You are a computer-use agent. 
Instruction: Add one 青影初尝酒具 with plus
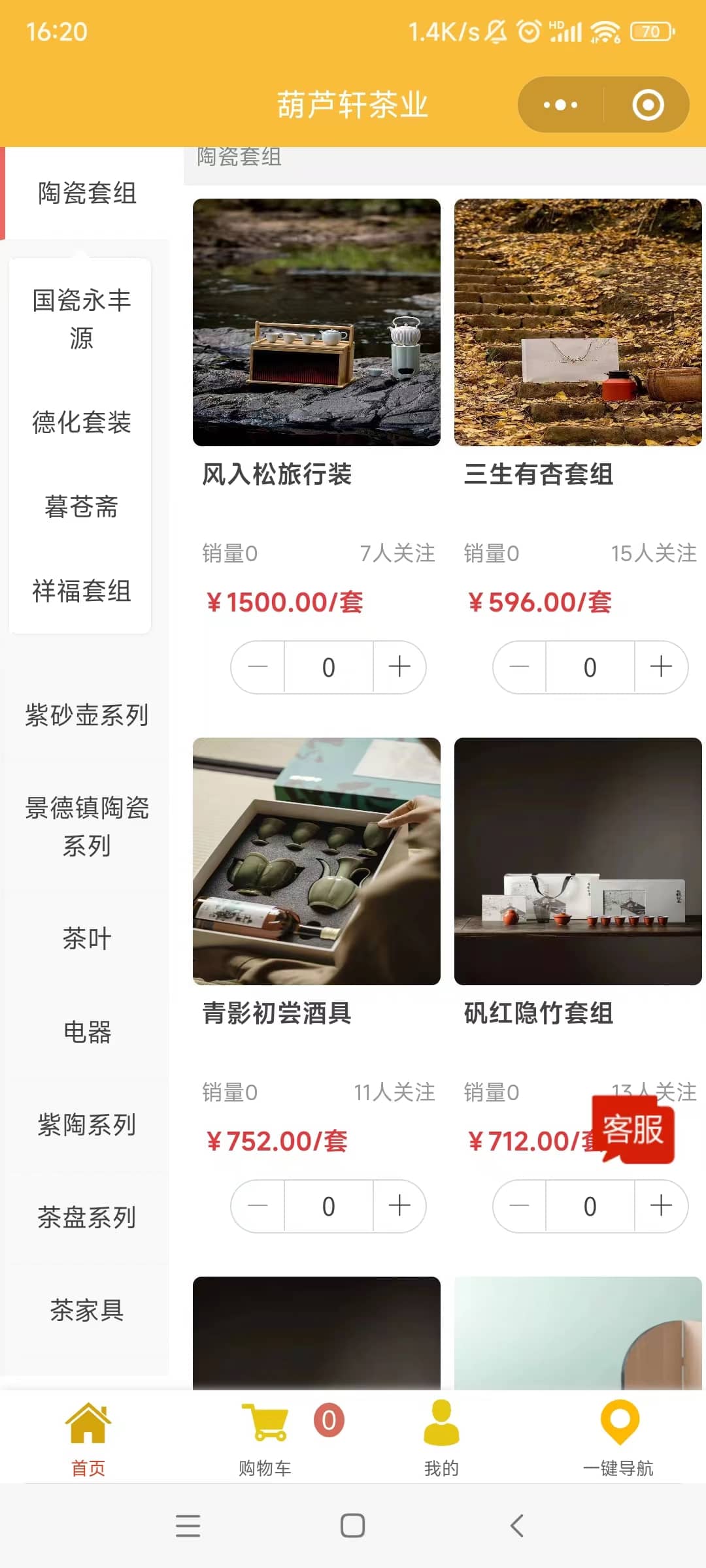coord(399,1205)
